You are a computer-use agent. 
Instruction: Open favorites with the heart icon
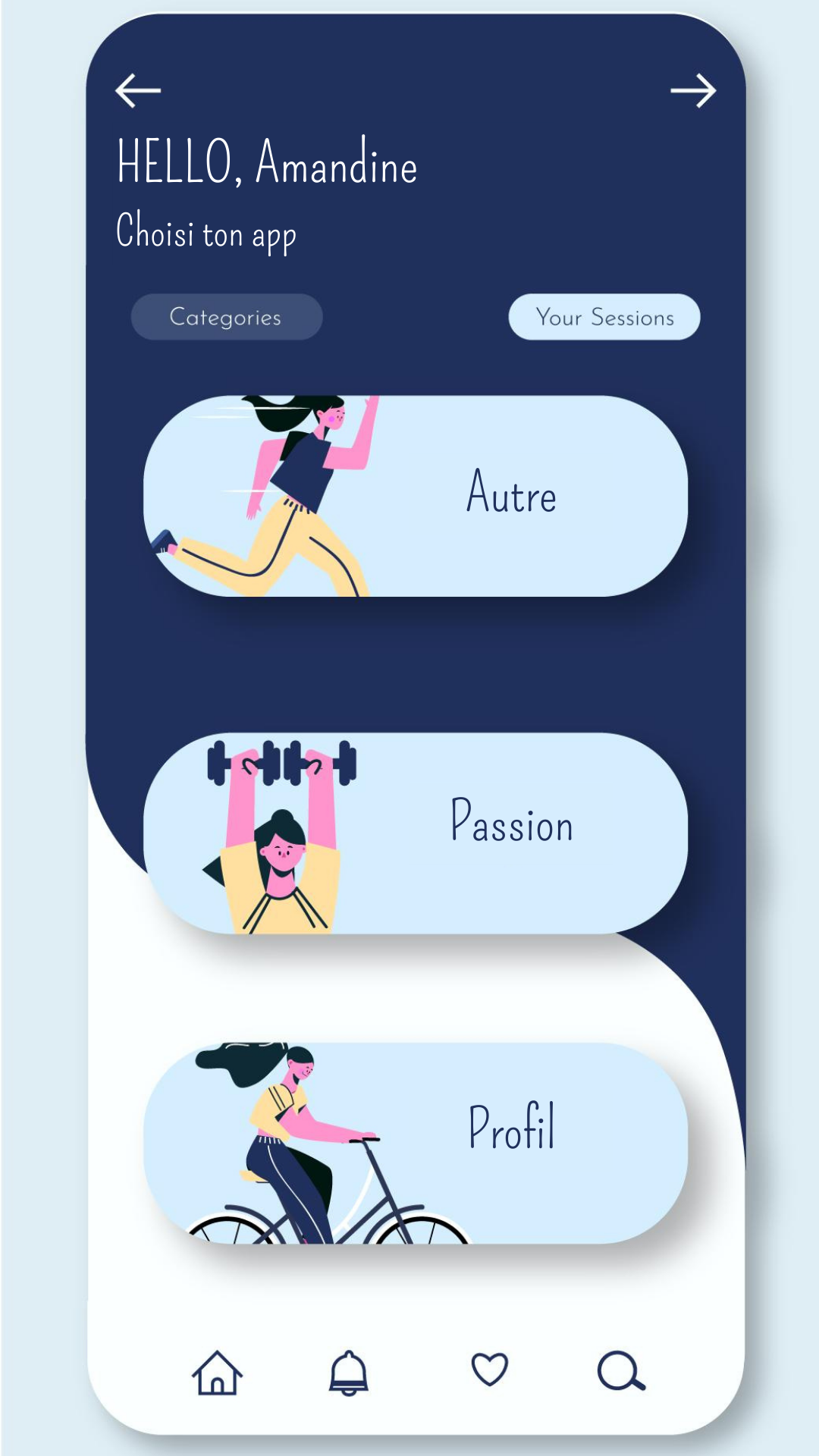pyautogui.click(x=490, y=1370)
